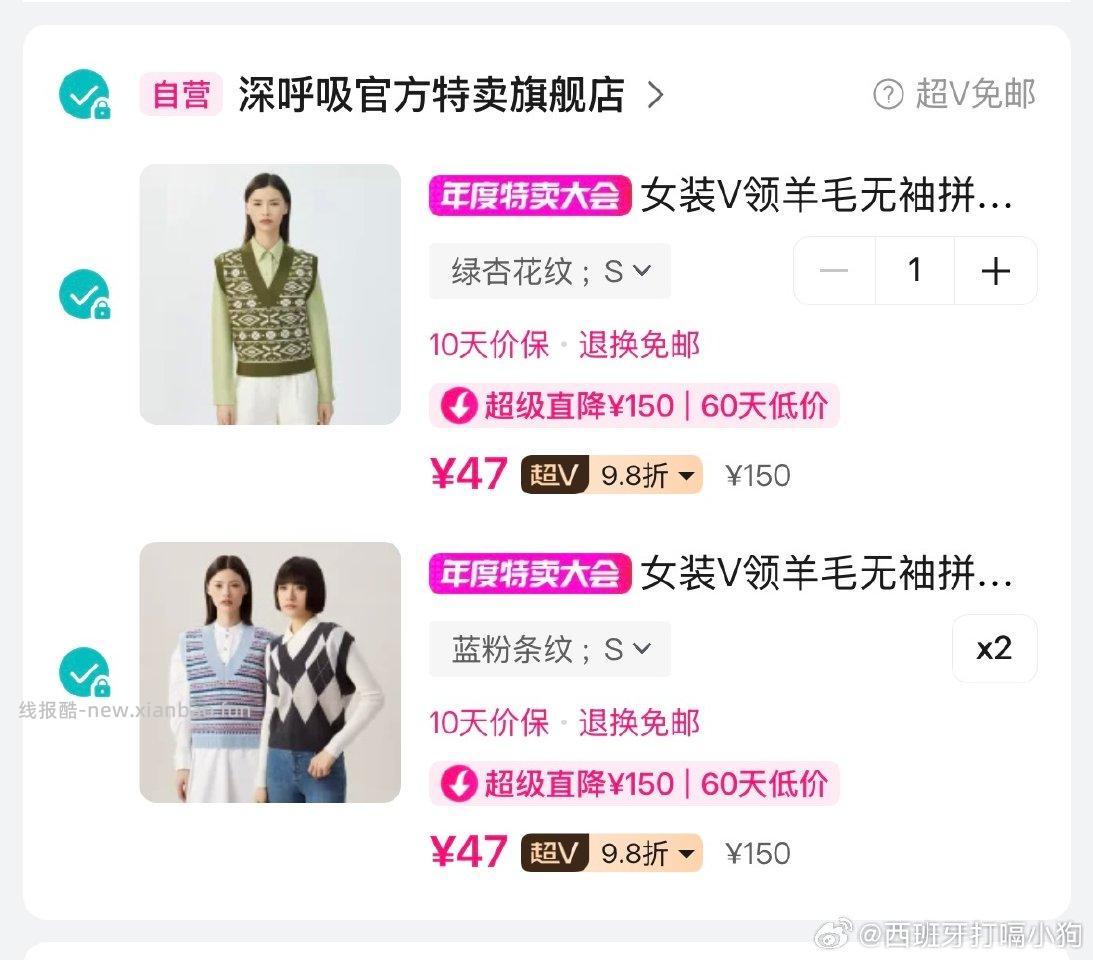Expand 超V 9.8折 discount for 绿杏花纹 item
Image resolution: width=1093 pixels, height=960 pixels.
click(611, 476)
